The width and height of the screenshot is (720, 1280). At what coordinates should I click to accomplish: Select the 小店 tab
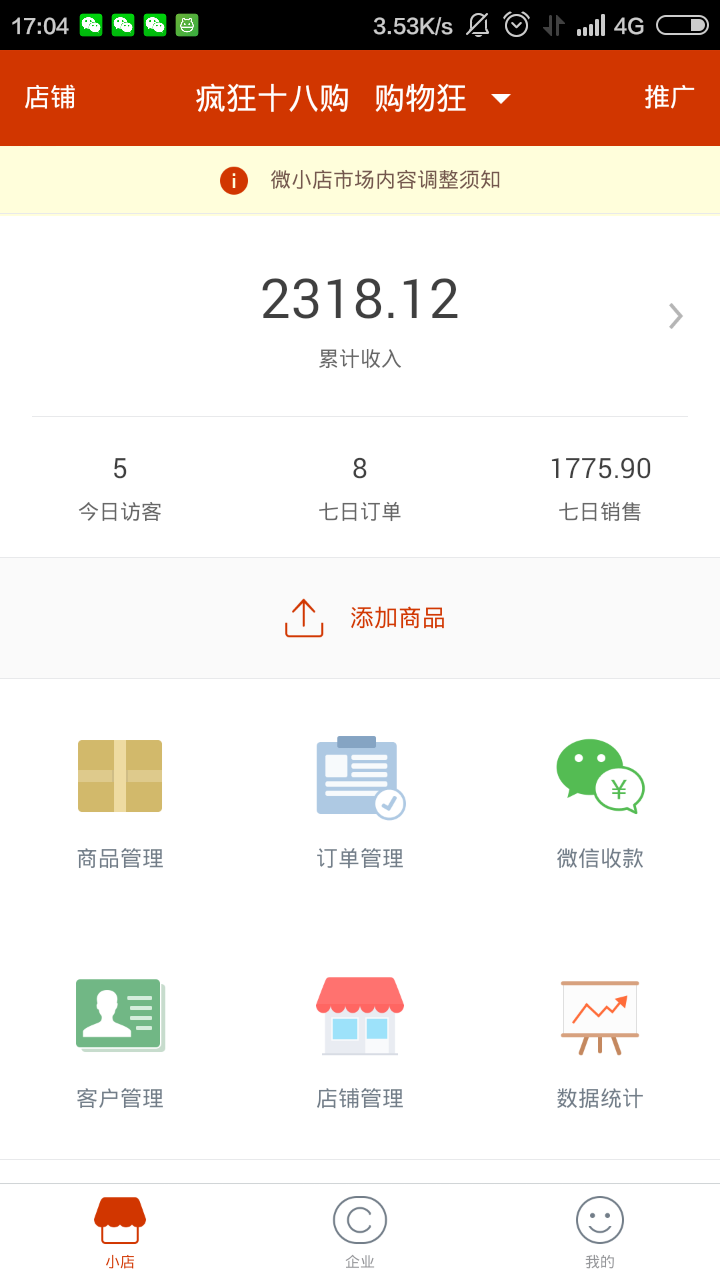tap(120, 1232)
